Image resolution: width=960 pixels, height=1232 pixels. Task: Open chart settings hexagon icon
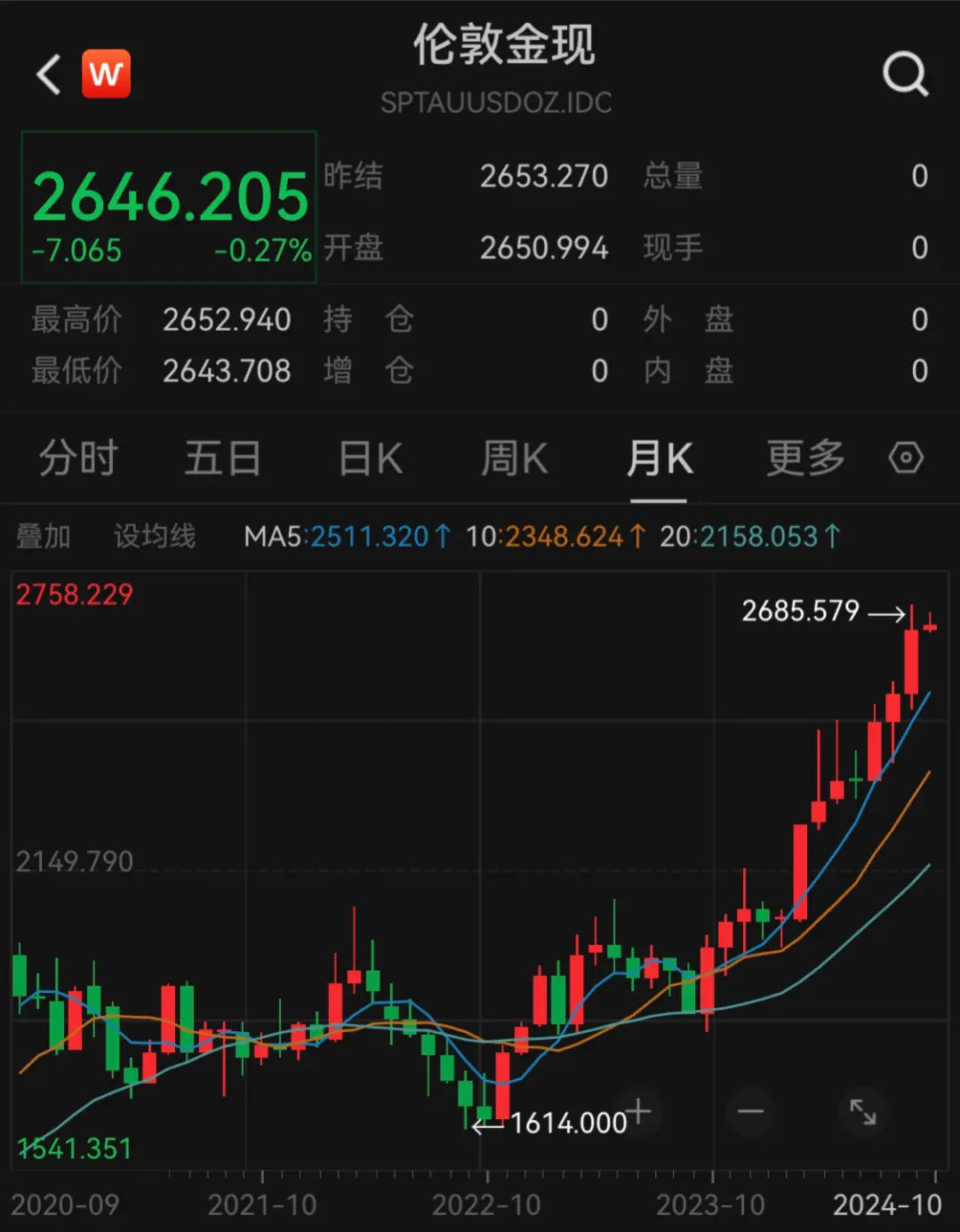(x=906, y=459)
